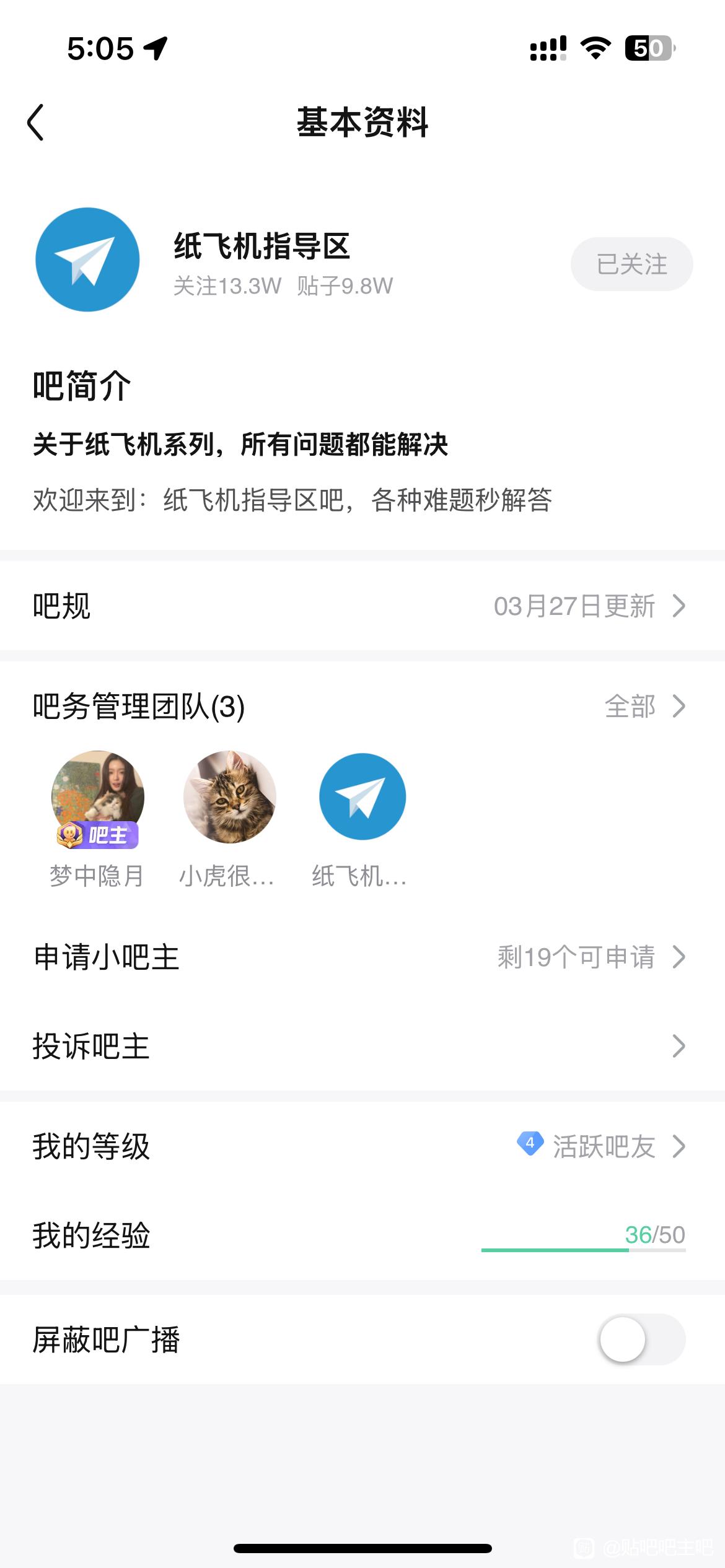Open 投诉吧主 complaint row
Viewport: 725px width, 1568px height.
click(362, 1046)
